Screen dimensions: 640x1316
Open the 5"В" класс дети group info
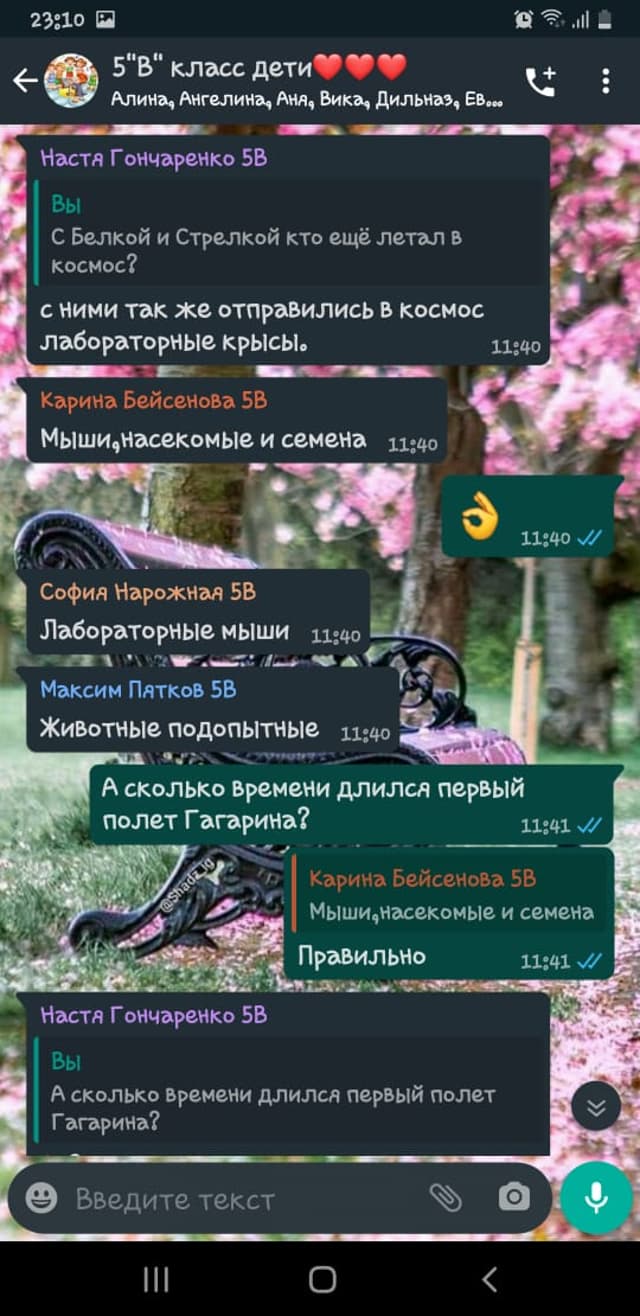(305, 82)
